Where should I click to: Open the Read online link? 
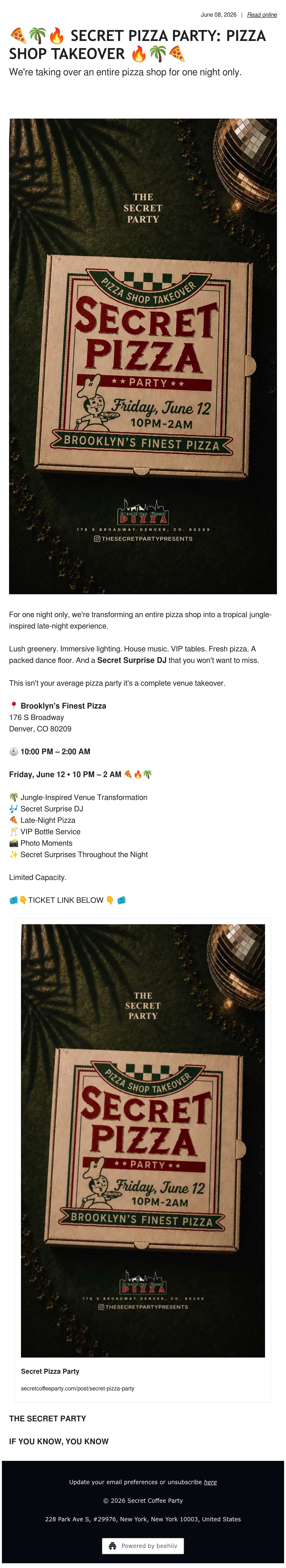click(x=262, y=15)
